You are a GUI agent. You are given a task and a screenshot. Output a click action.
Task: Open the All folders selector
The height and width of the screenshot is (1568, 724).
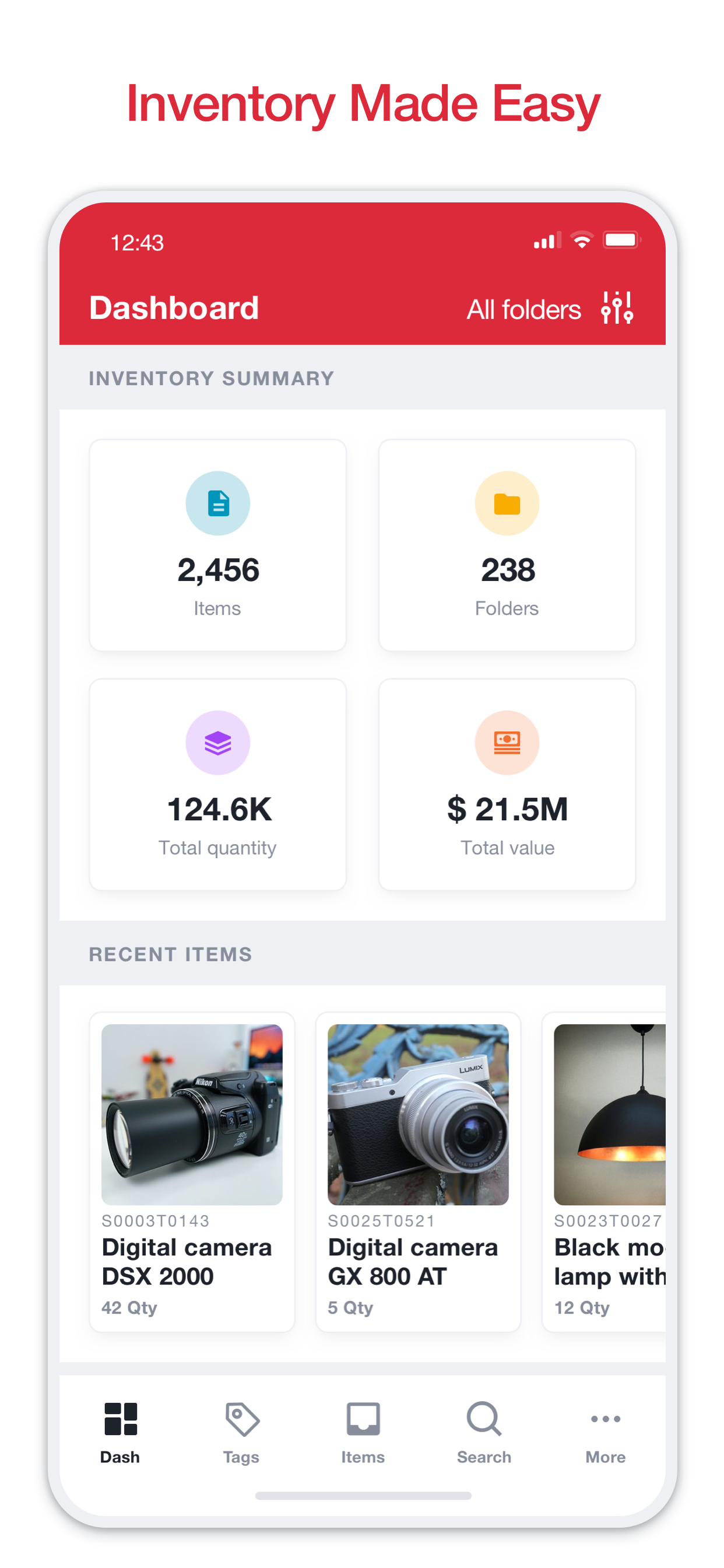(x=523, y=309)
